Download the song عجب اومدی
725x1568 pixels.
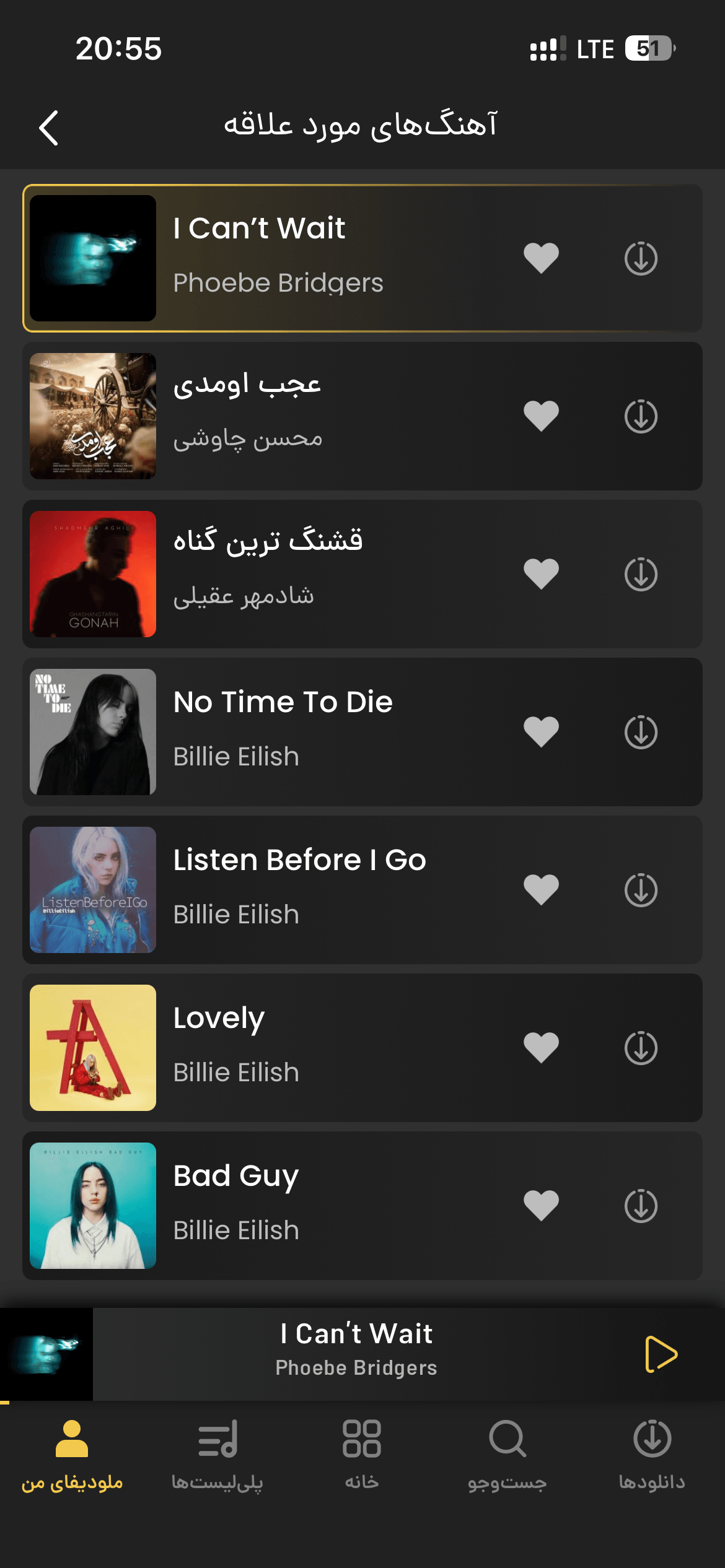click(641, 416)
